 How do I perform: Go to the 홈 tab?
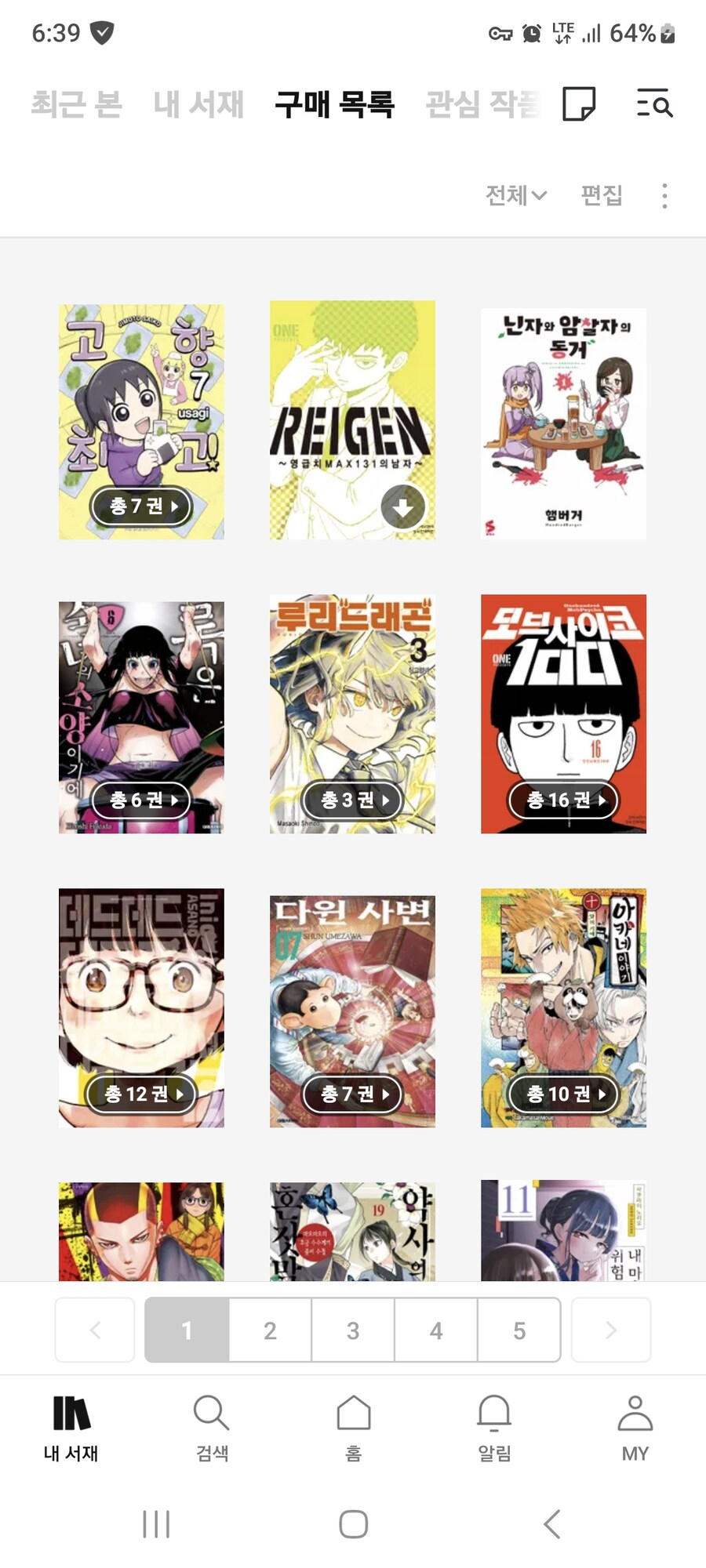353,1427
